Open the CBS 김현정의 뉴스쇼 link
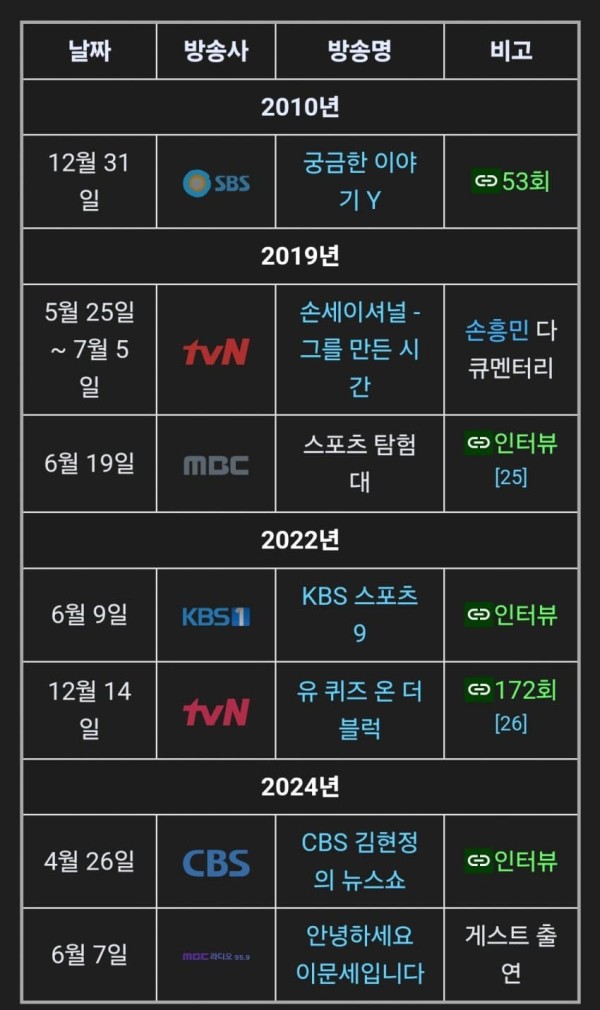Viewport: 600px width, 1010px height. [360, 861]
